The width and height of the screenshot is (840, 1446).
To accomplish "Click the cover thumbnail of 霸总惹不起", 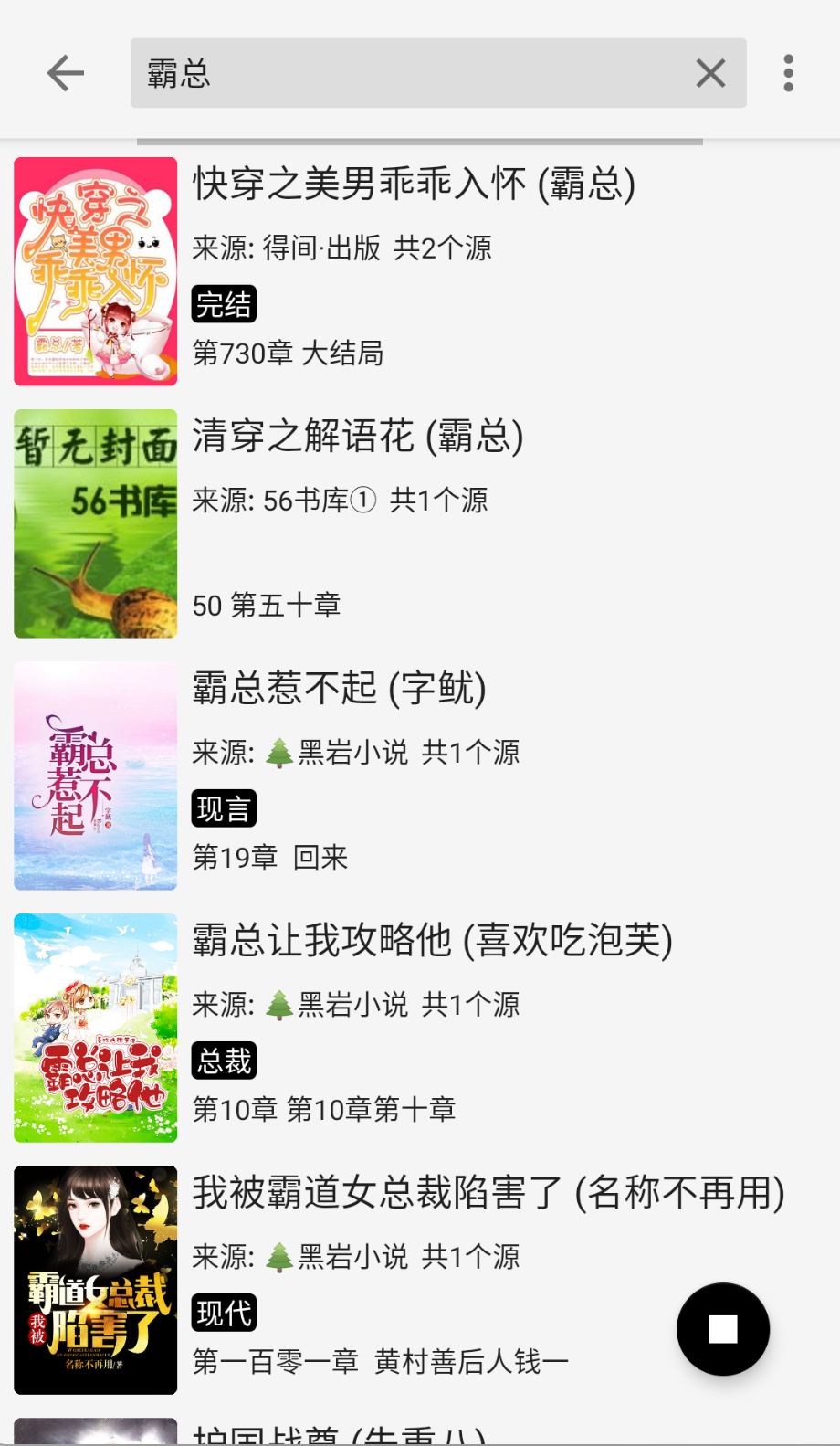I will coord(95,775).
